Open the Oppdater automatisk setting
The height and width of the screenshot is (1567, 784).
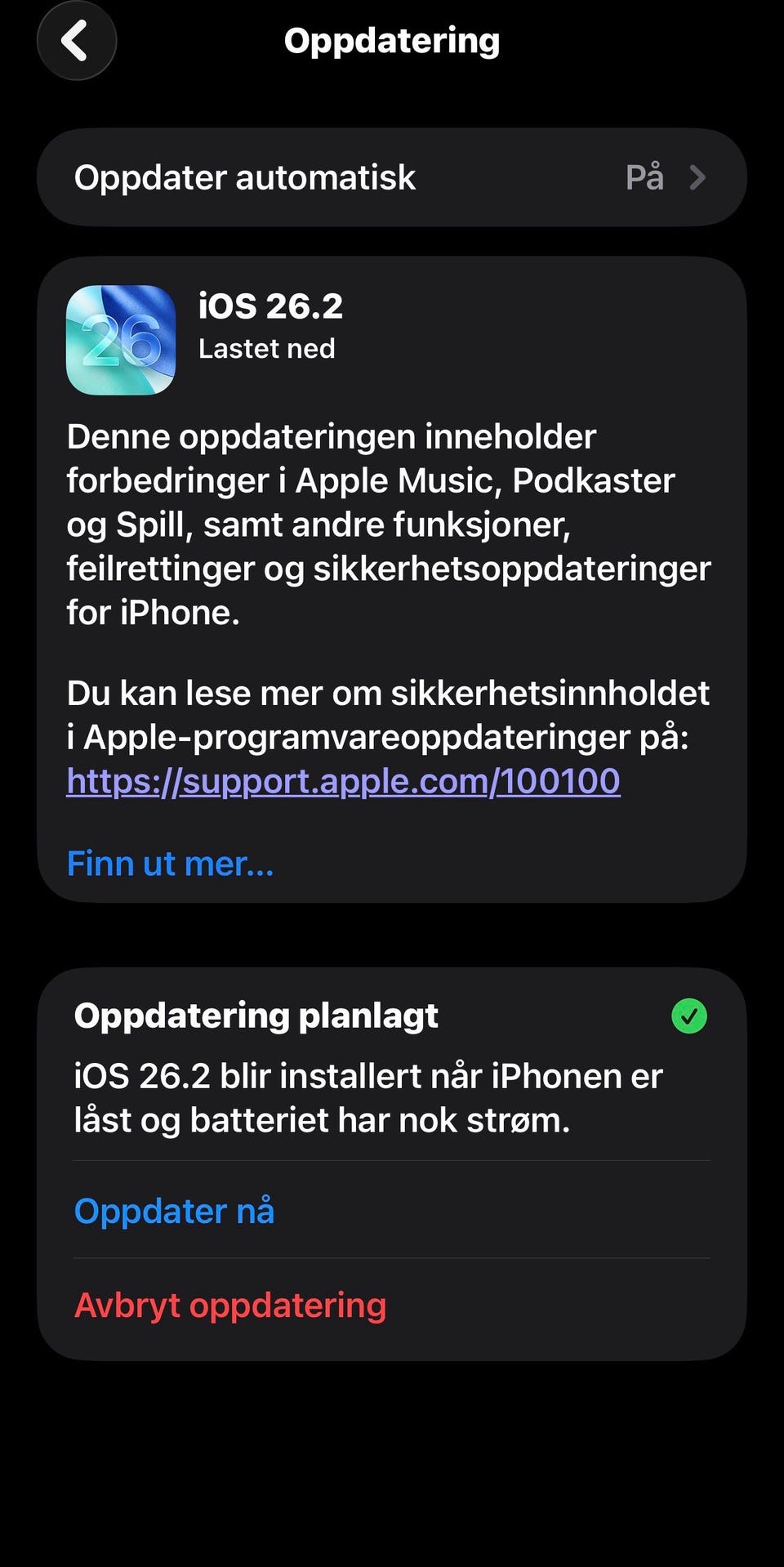pos(392,177)
